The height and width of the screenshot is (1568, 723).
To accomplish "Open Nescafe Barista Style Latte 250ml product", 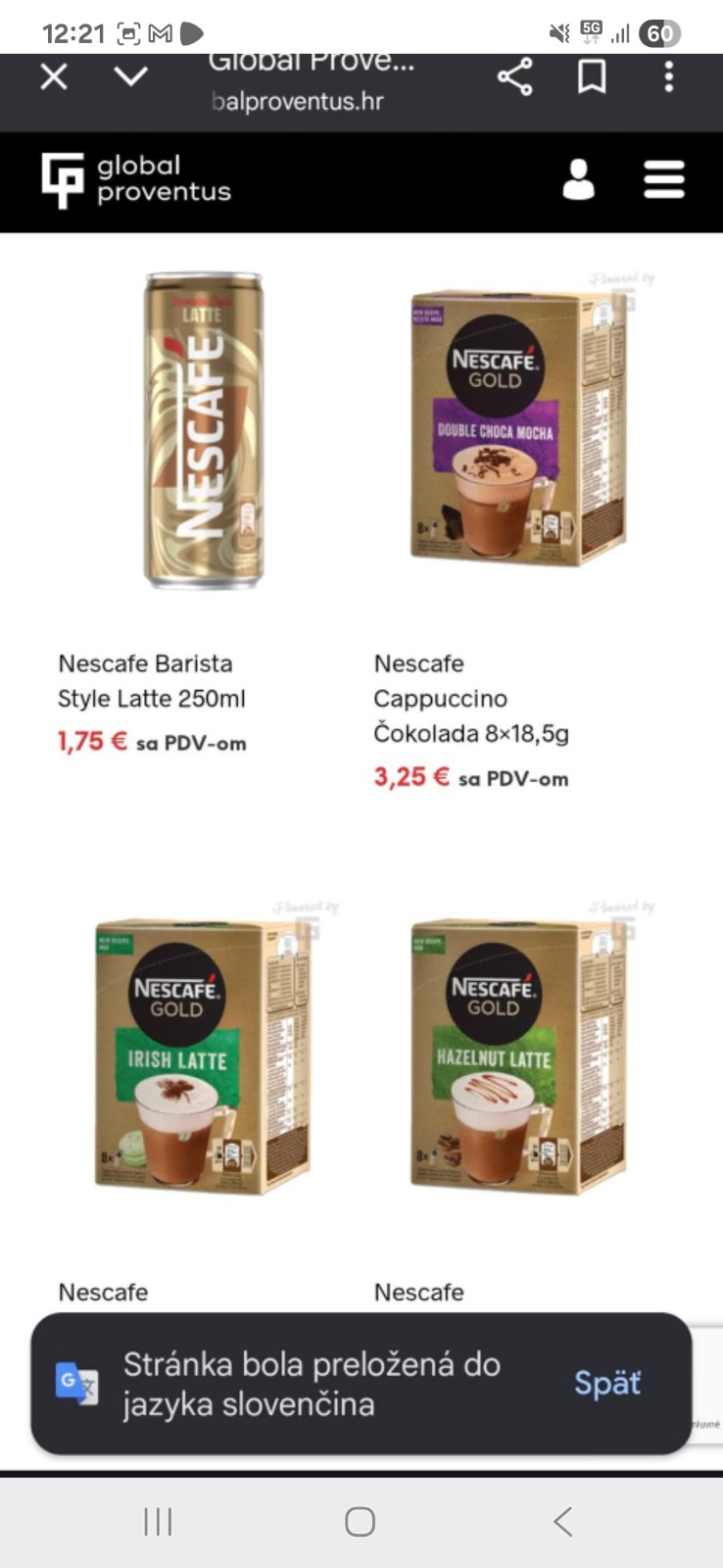I will pos(203,431).
